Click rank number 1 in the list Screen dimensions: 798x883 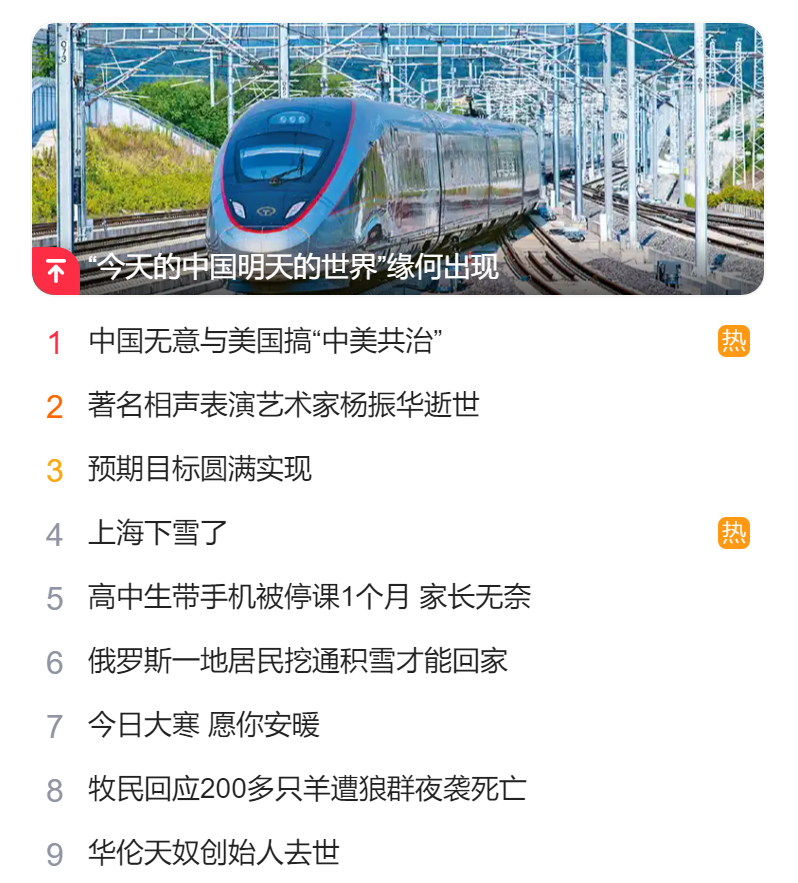click(x=54, y=339)
